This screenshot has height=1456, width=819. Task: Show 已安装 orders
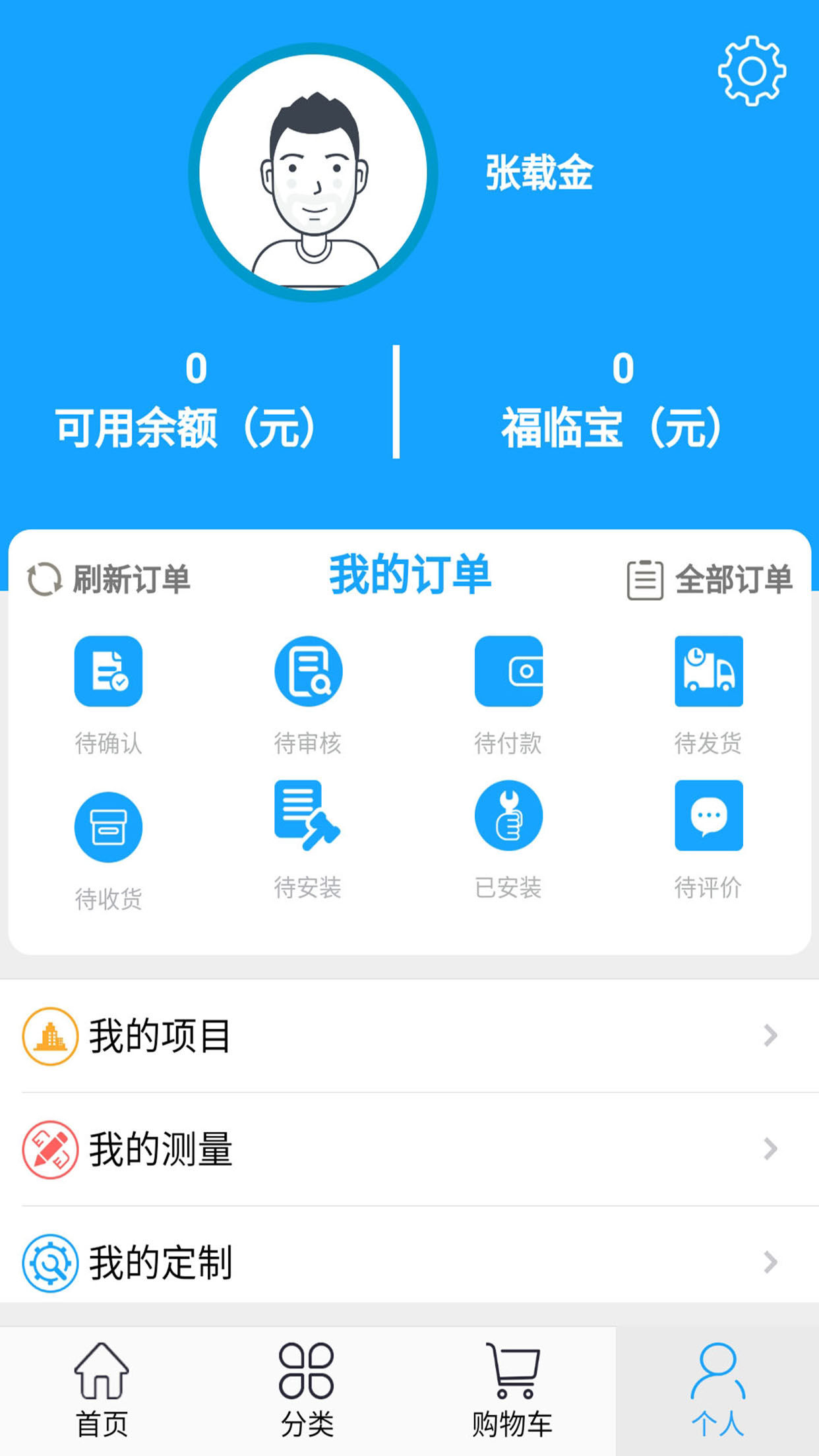coord(508,839)
